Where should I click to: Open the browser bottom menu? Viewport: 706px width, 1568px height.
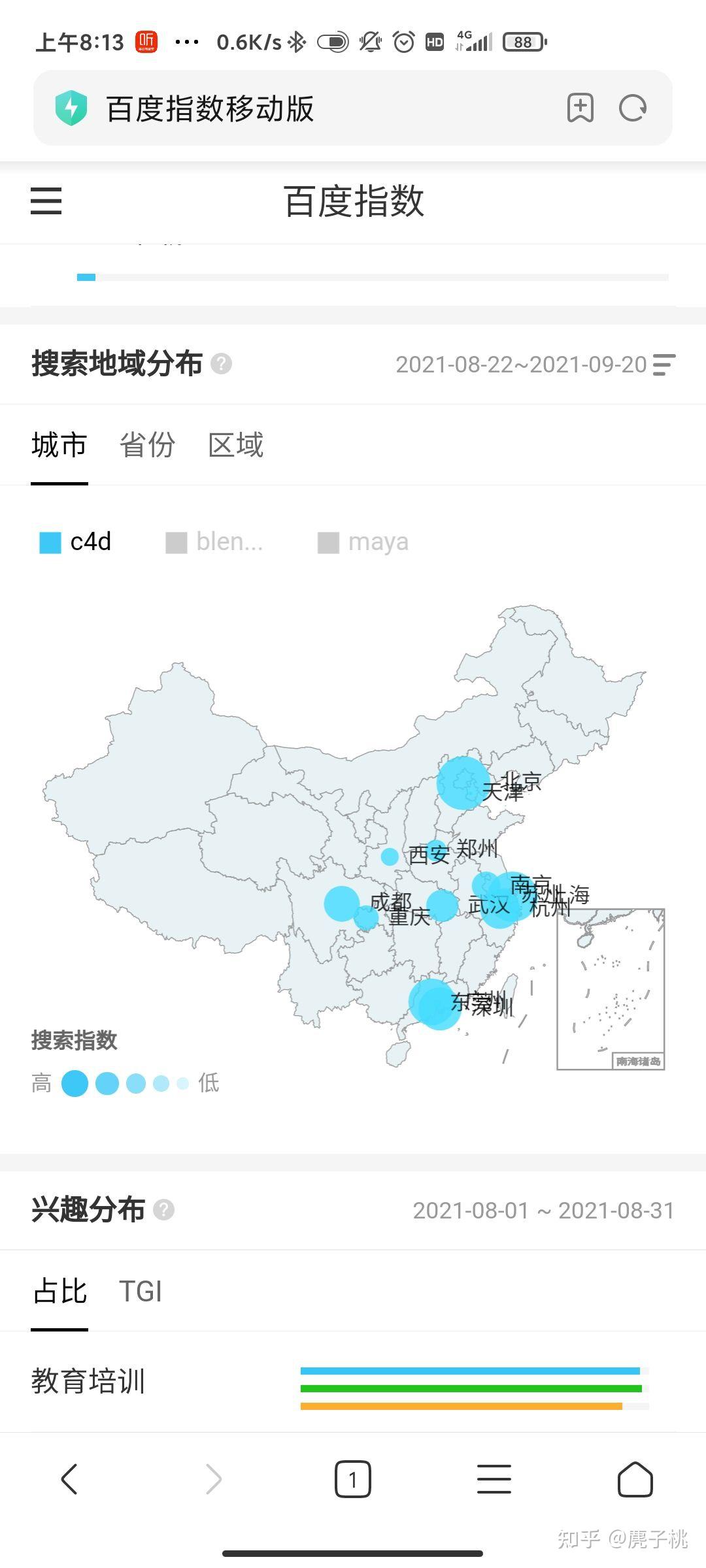tap(494, 1479)
